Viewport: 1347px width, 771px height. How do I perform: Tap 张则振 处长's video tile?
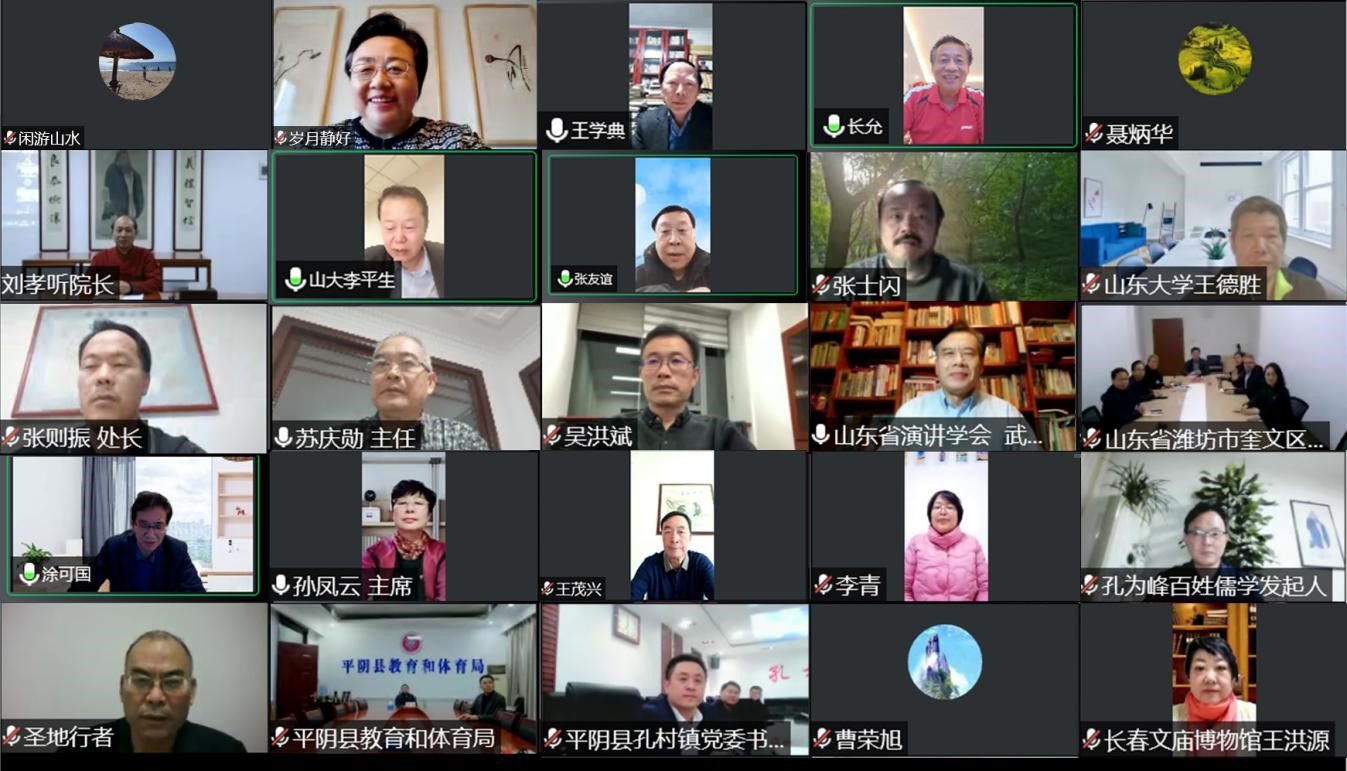[134, 377]
